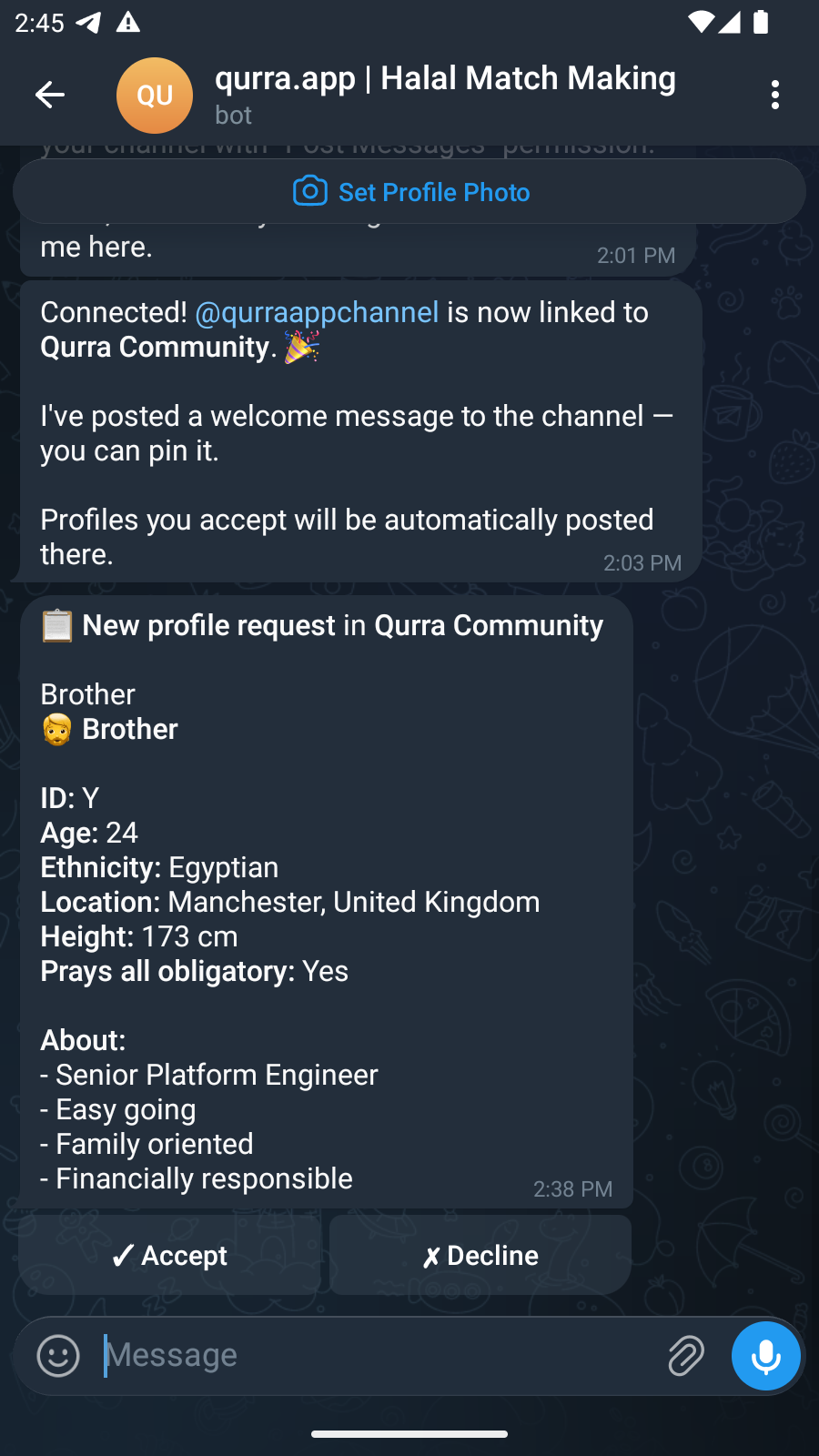This screenshot has height=1456, width=819.
Task: Open the @qurraappchannel link
Action: 315,311
